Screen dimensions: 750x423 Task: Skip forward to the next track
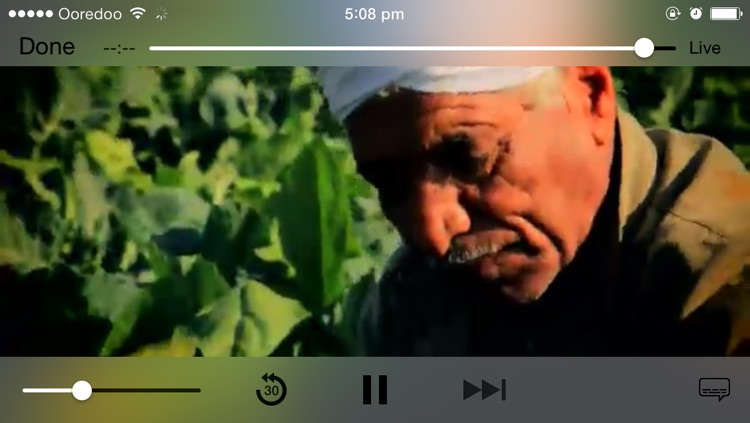485,390
